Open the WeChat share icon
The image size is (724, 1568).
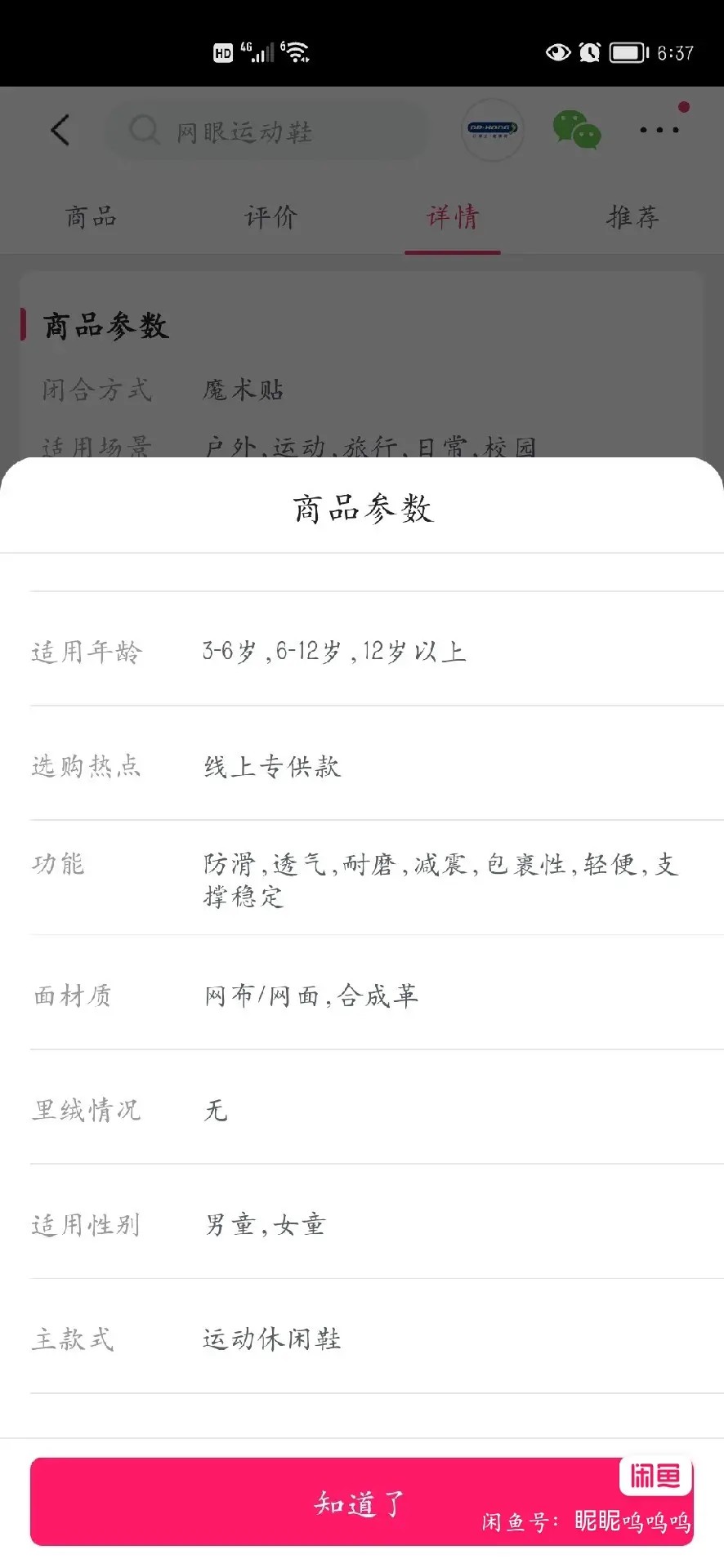pos(577,130)
